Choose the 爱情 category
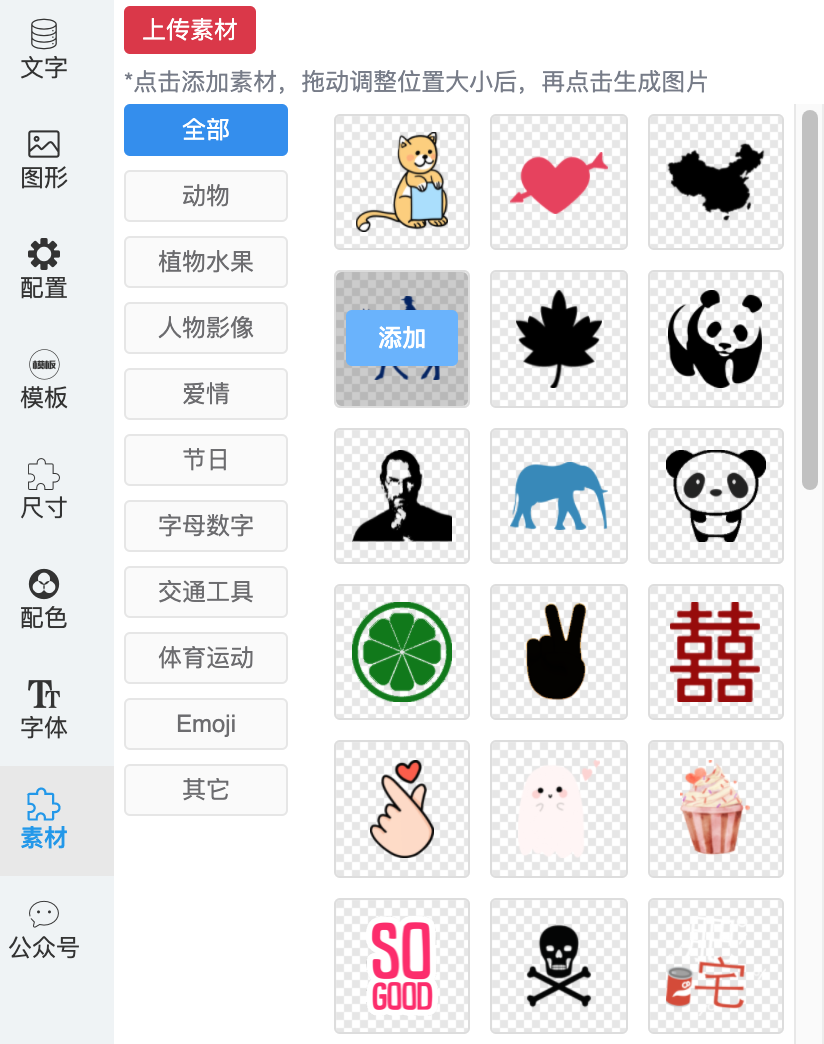 pyautogui.click(x=206, y=394)
